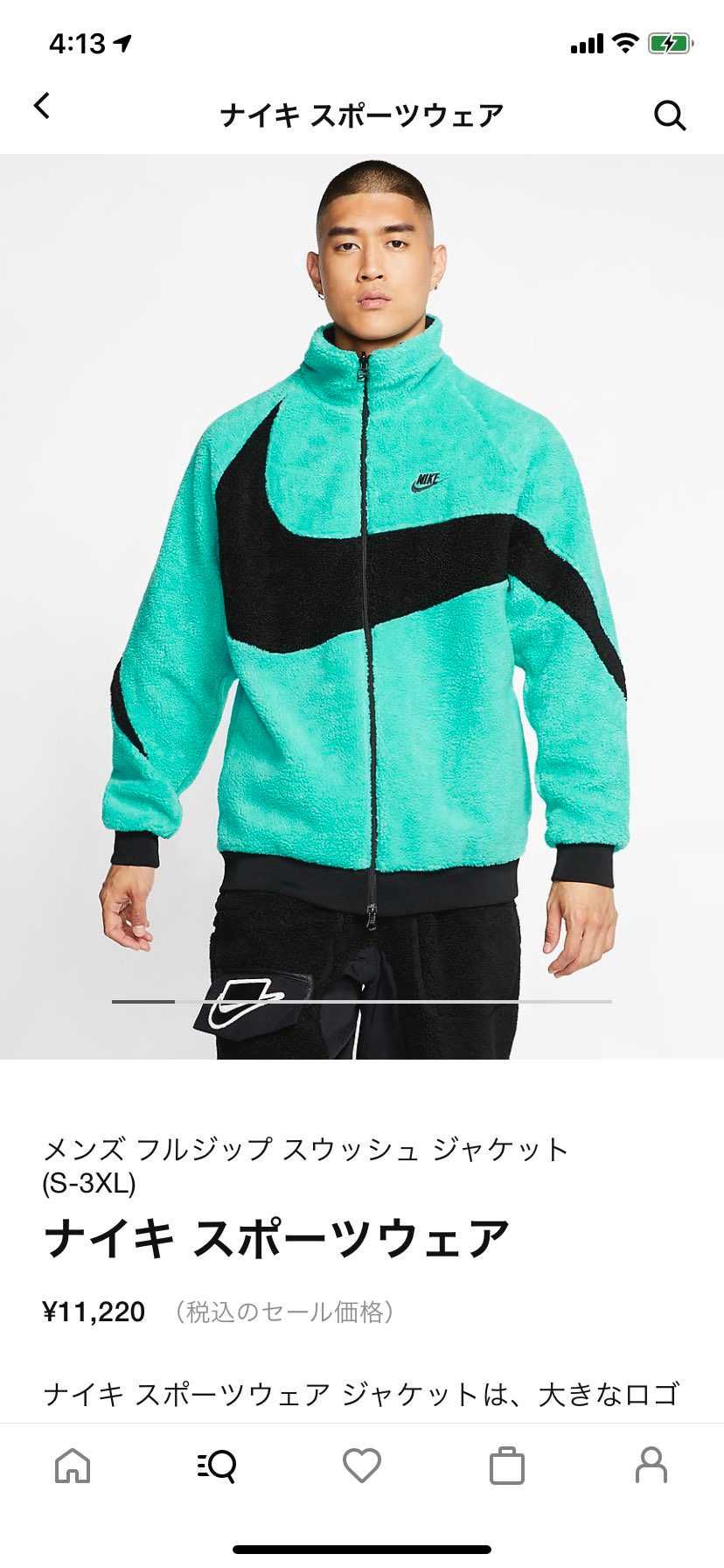Open the teal Swoosh jacket product photo

click(362, 606)
